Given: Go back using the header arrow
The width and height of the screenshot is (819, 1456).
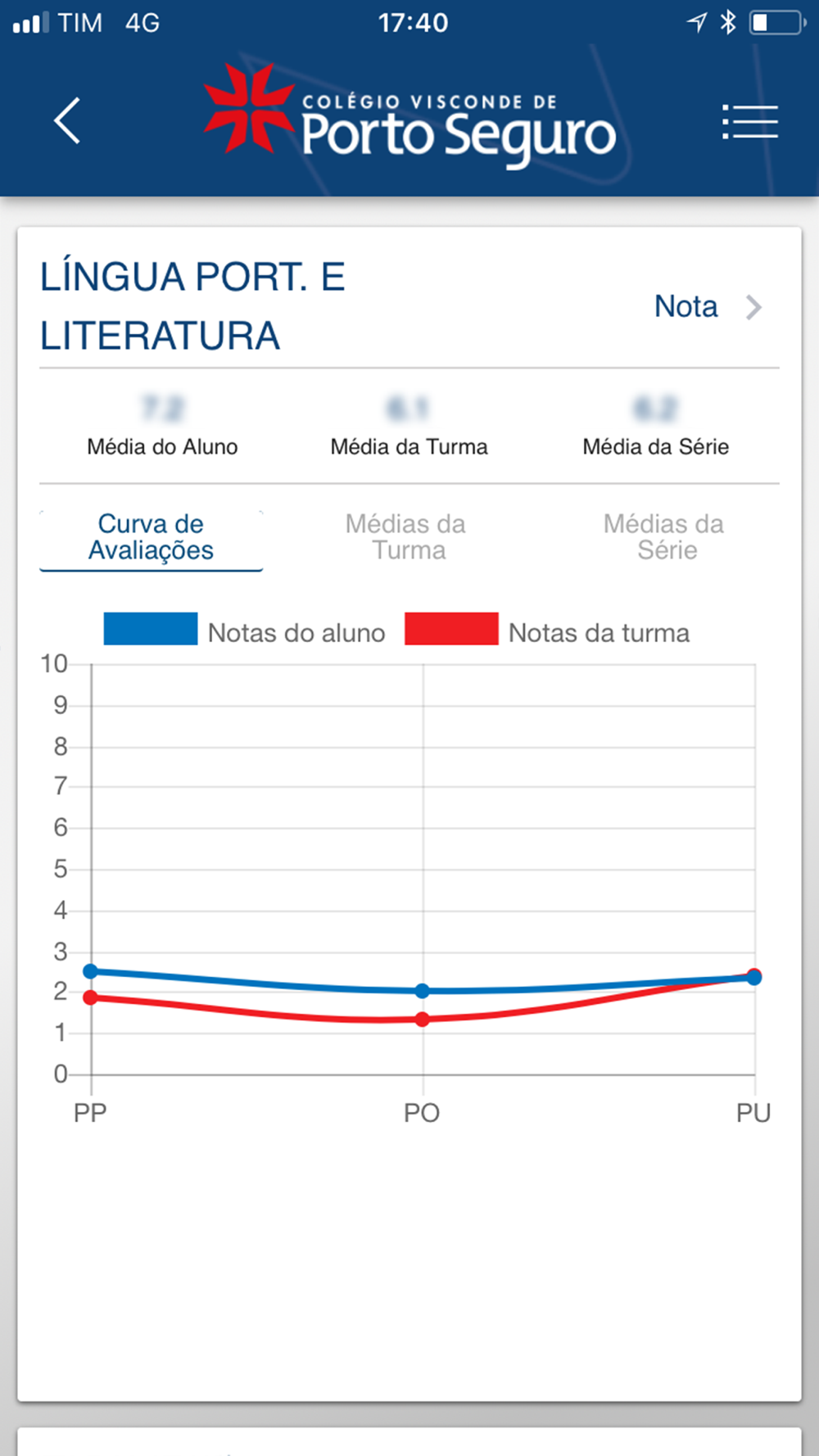Looking at the screenshot, I should (67, 121).
